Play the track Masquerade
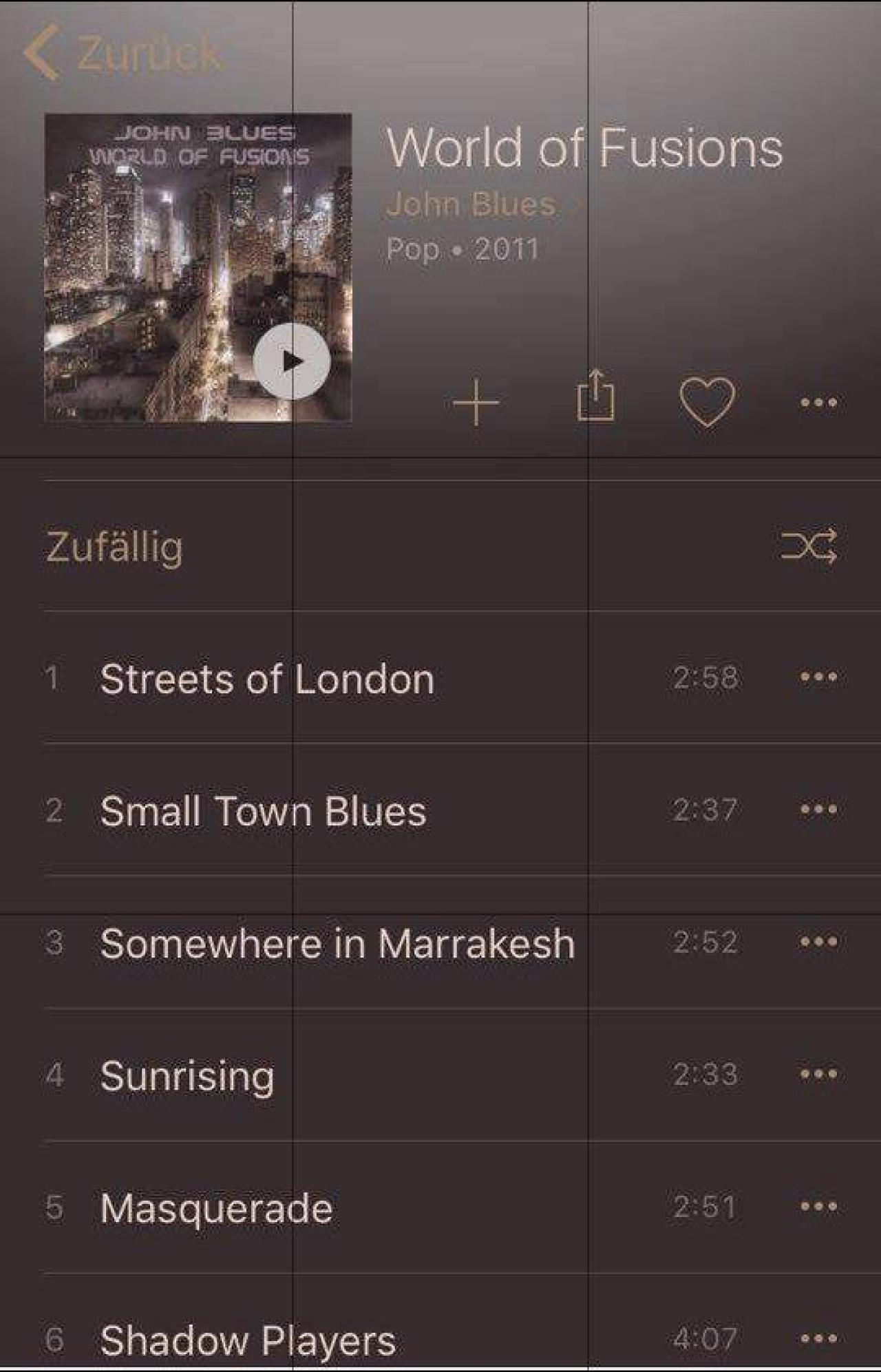 tap(216, 1208)
